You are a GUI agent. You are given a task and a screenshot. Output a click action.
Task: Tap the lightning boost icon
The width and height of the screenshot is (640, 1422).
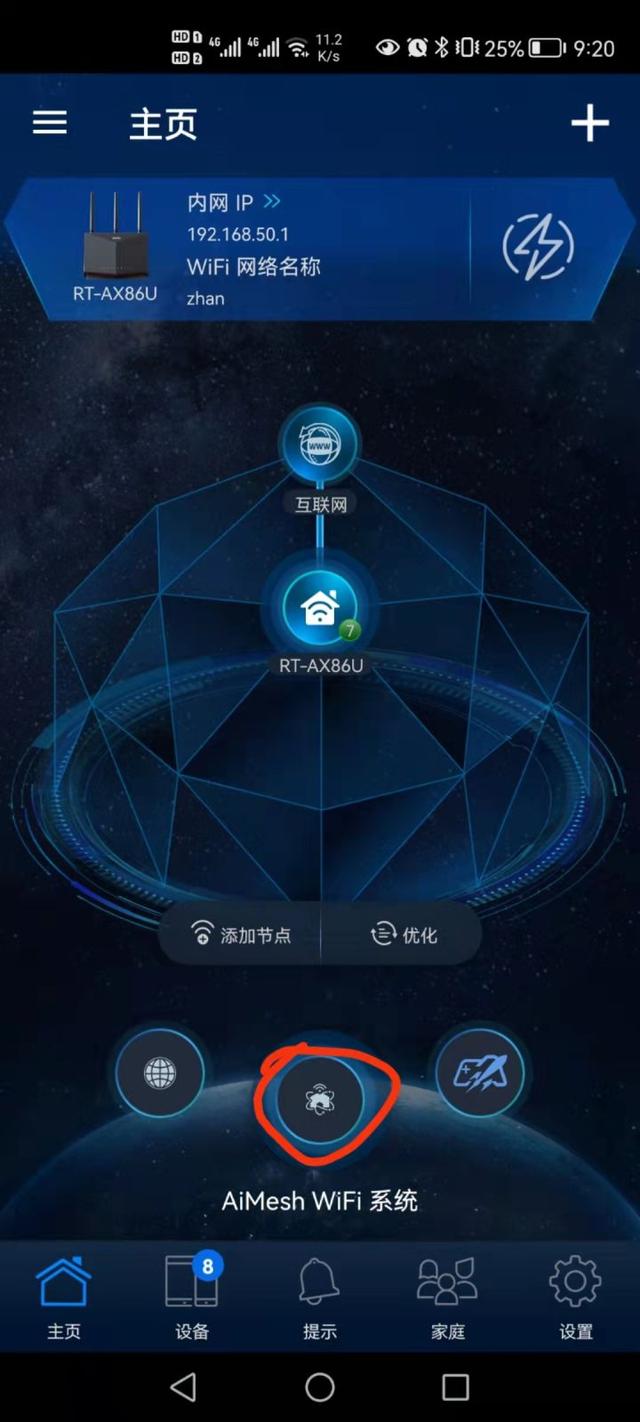pyautogui.click(x=538, y=246)
